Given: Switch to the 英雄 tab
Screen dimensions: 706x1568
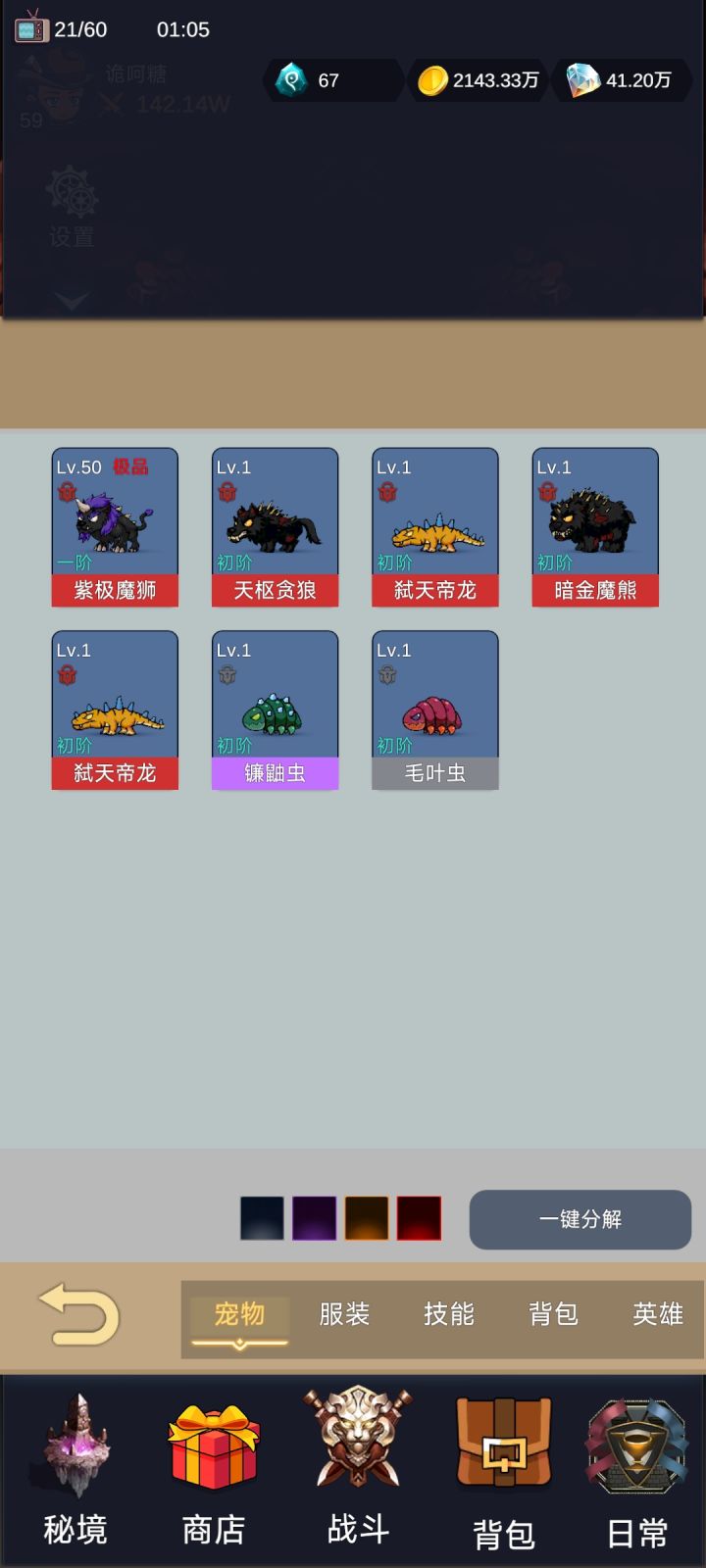Looking at the screenshot, I should pyautogui.click(x=657, y=1314).
